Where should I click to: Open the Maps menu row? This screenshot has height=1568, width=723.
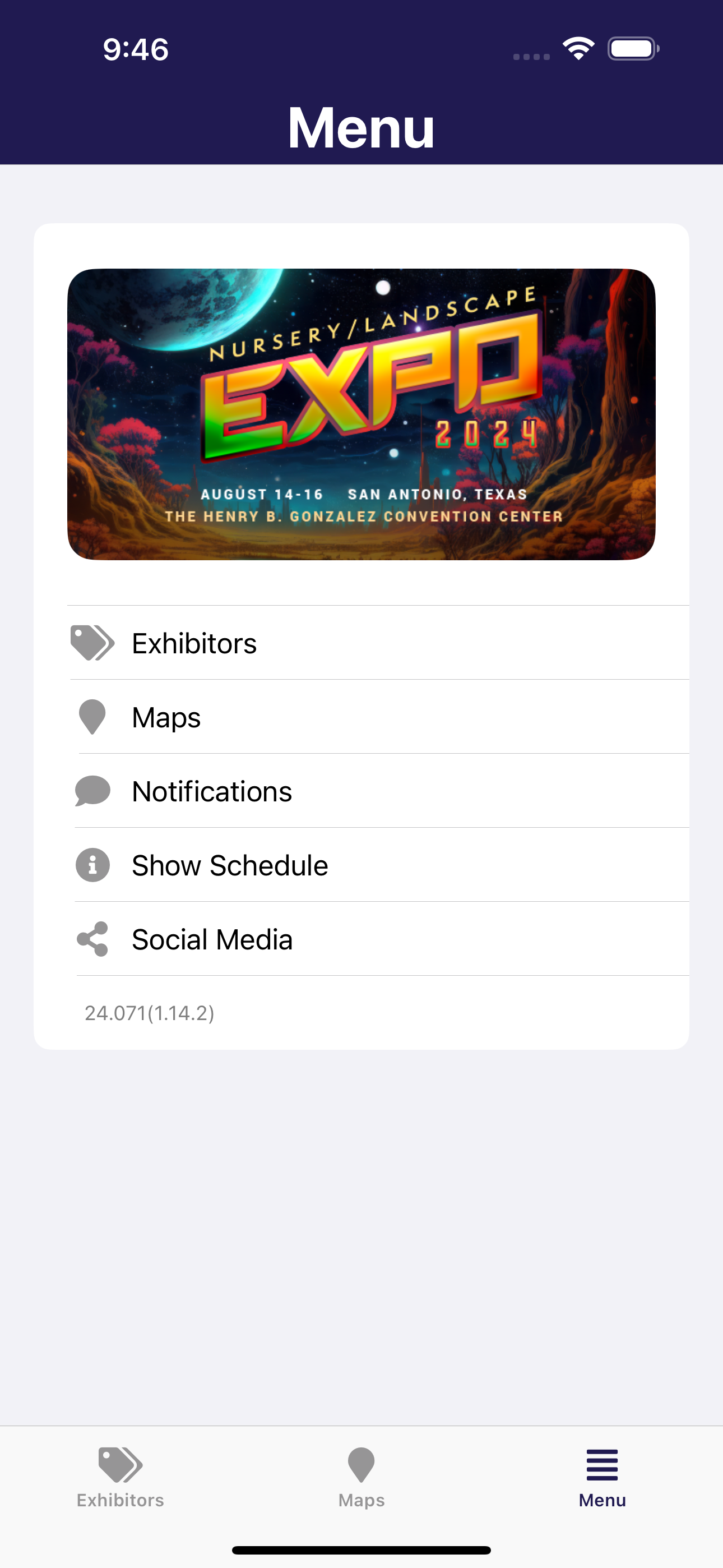coord(378,717)
